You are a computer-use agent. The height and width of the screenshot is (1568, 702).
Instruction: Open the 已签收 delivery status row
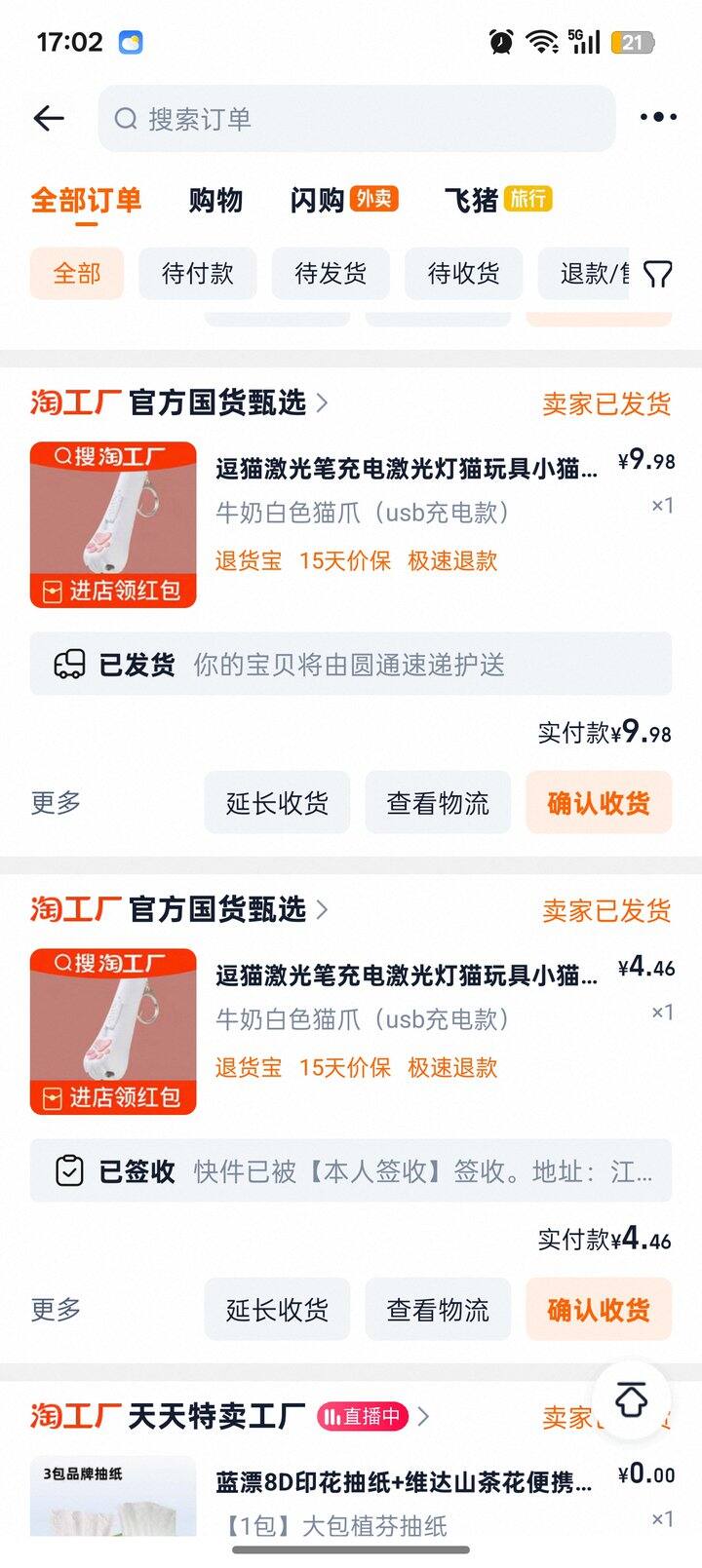pos(350,1171)
